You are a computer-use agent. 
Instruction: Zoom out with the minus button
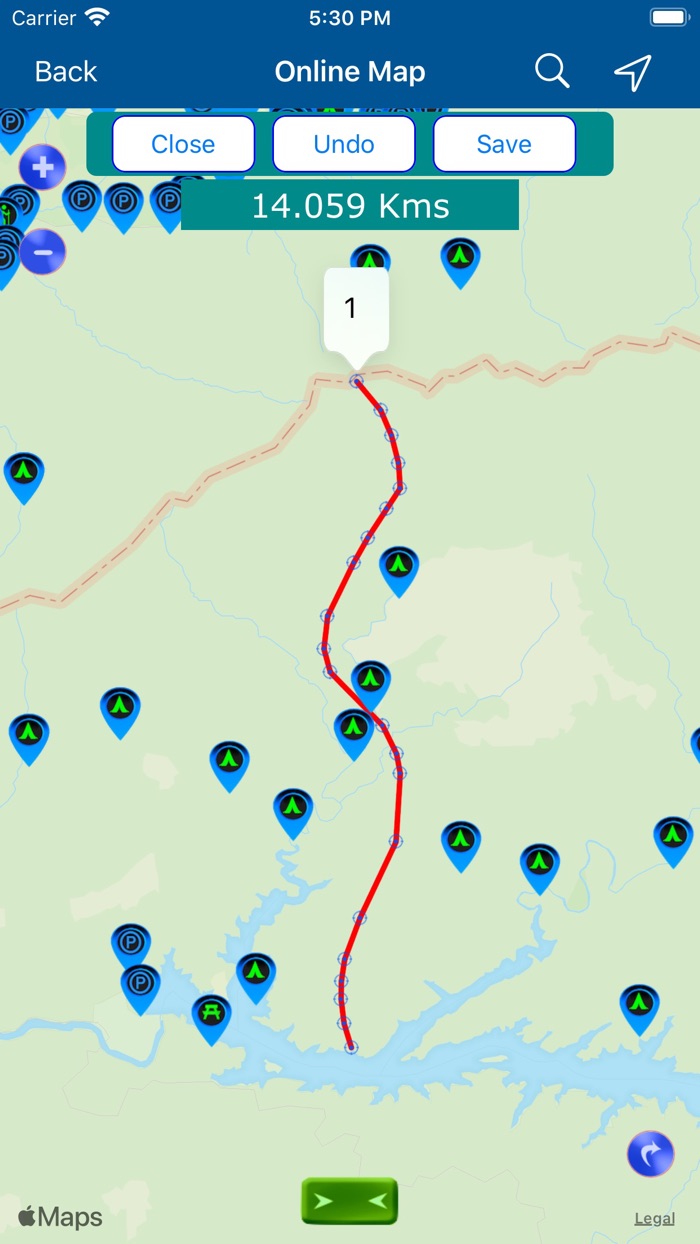pyautogui.click(x=43, y=251)
